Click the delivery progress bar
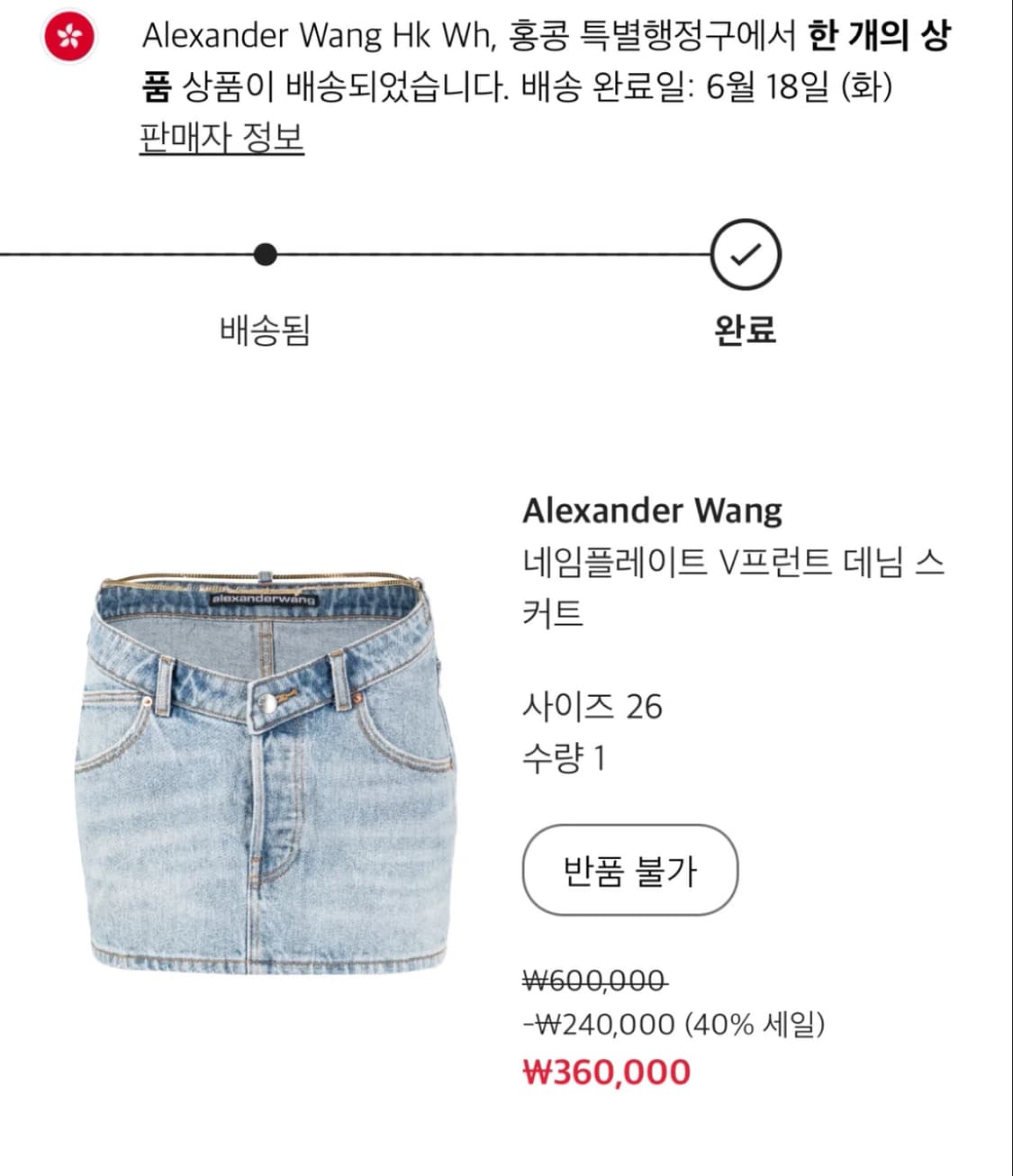The width and height of the screenshot is (1013, 1176). point(495,255)
